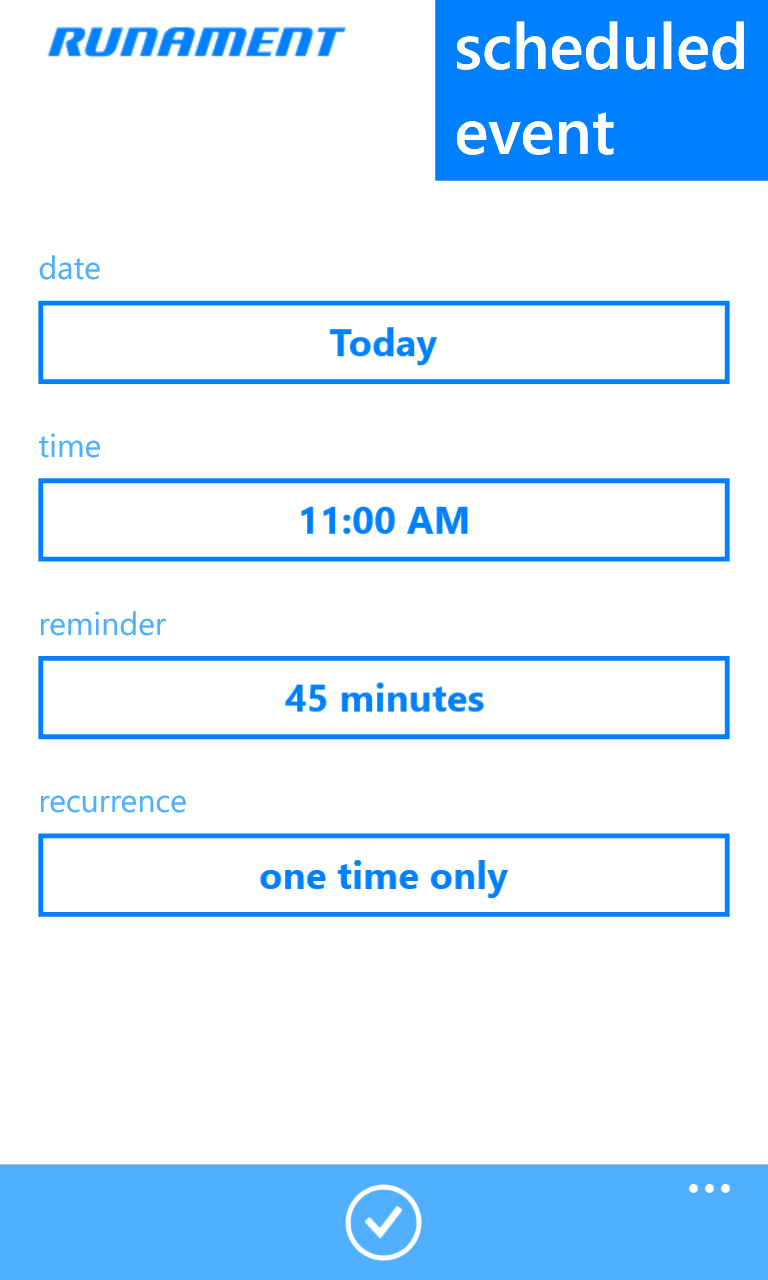Confirm the event with the check button
Screen dimensions: 768x1280
click(384, 1221)
